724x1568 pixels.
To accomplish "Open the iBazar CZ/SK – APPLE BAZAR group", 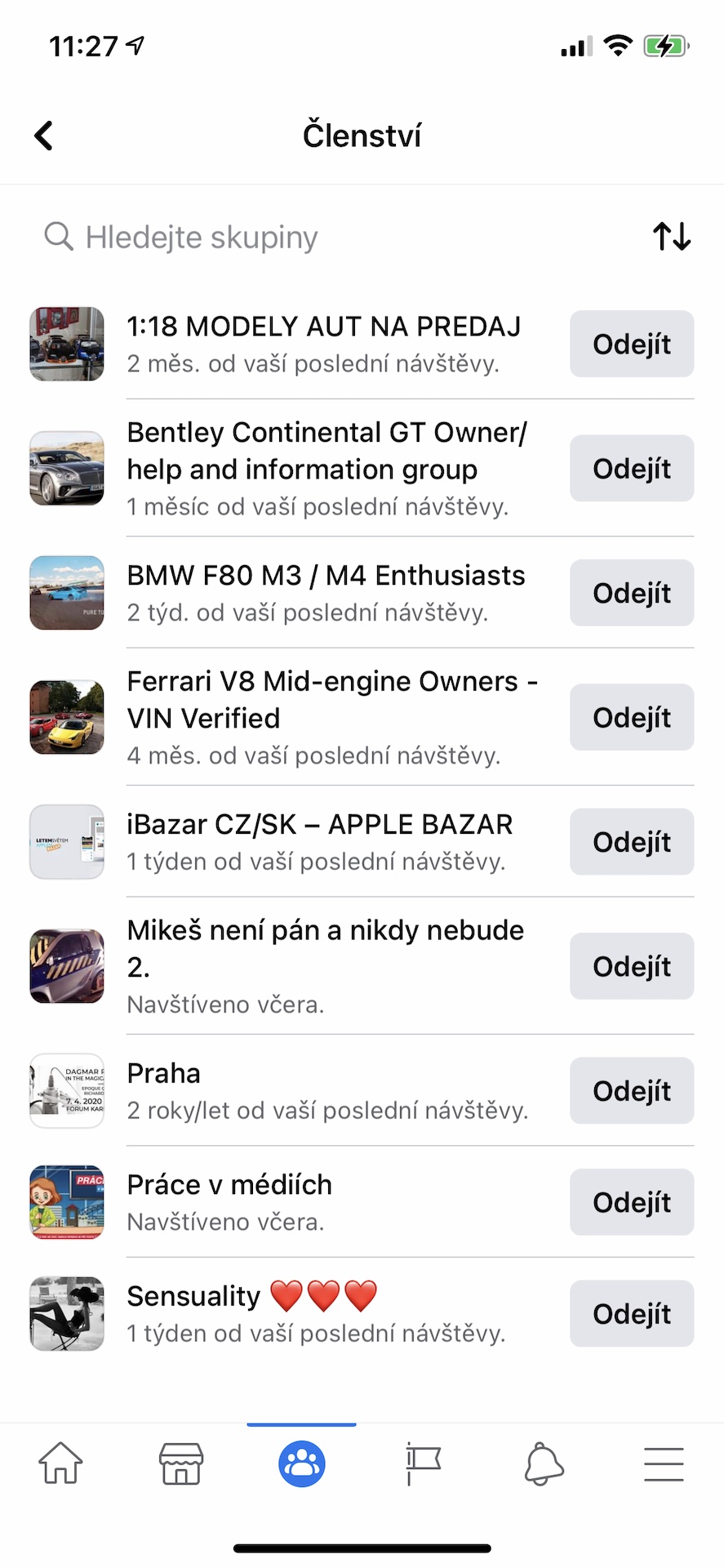I will point(319,825).
